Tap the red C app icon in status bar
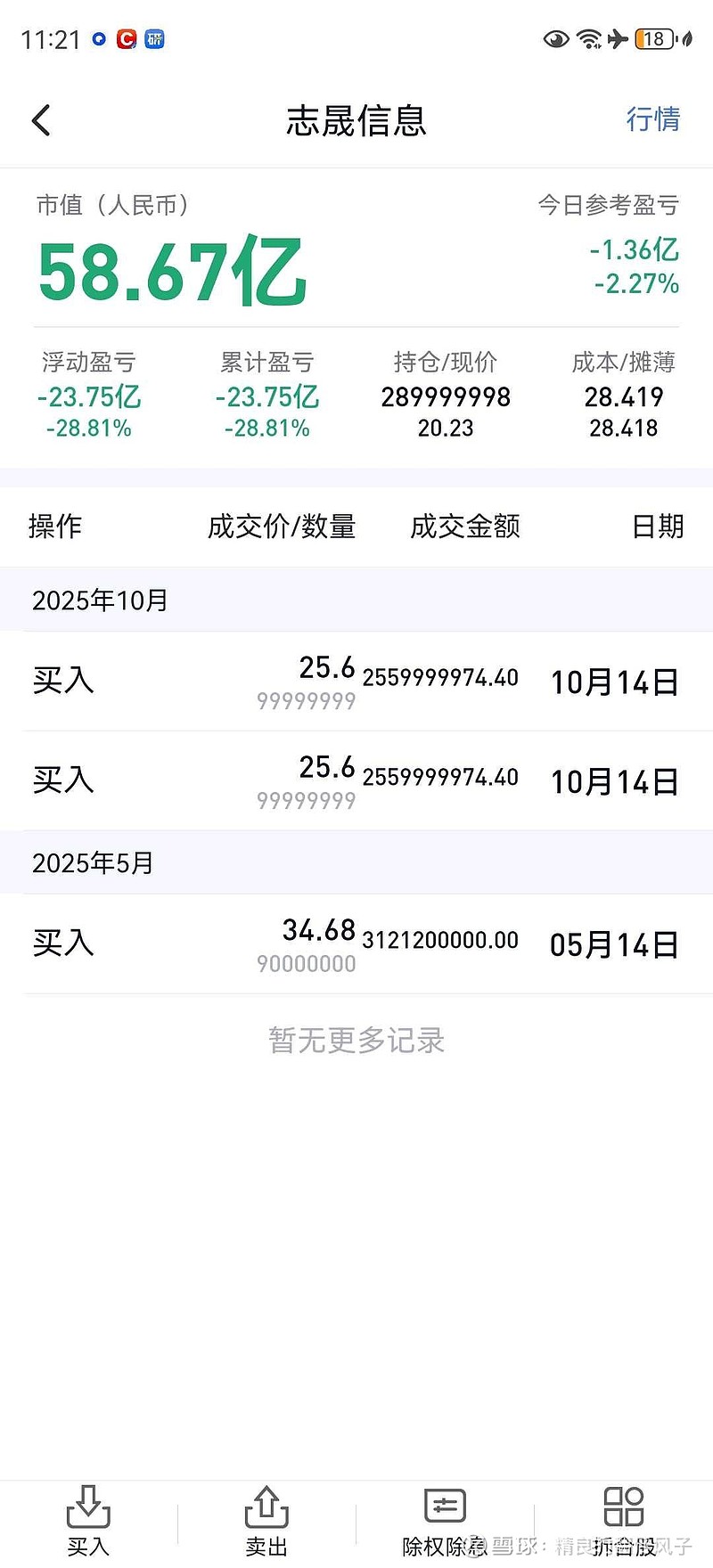The image size is (713, 1568). [x=124, y=38]
